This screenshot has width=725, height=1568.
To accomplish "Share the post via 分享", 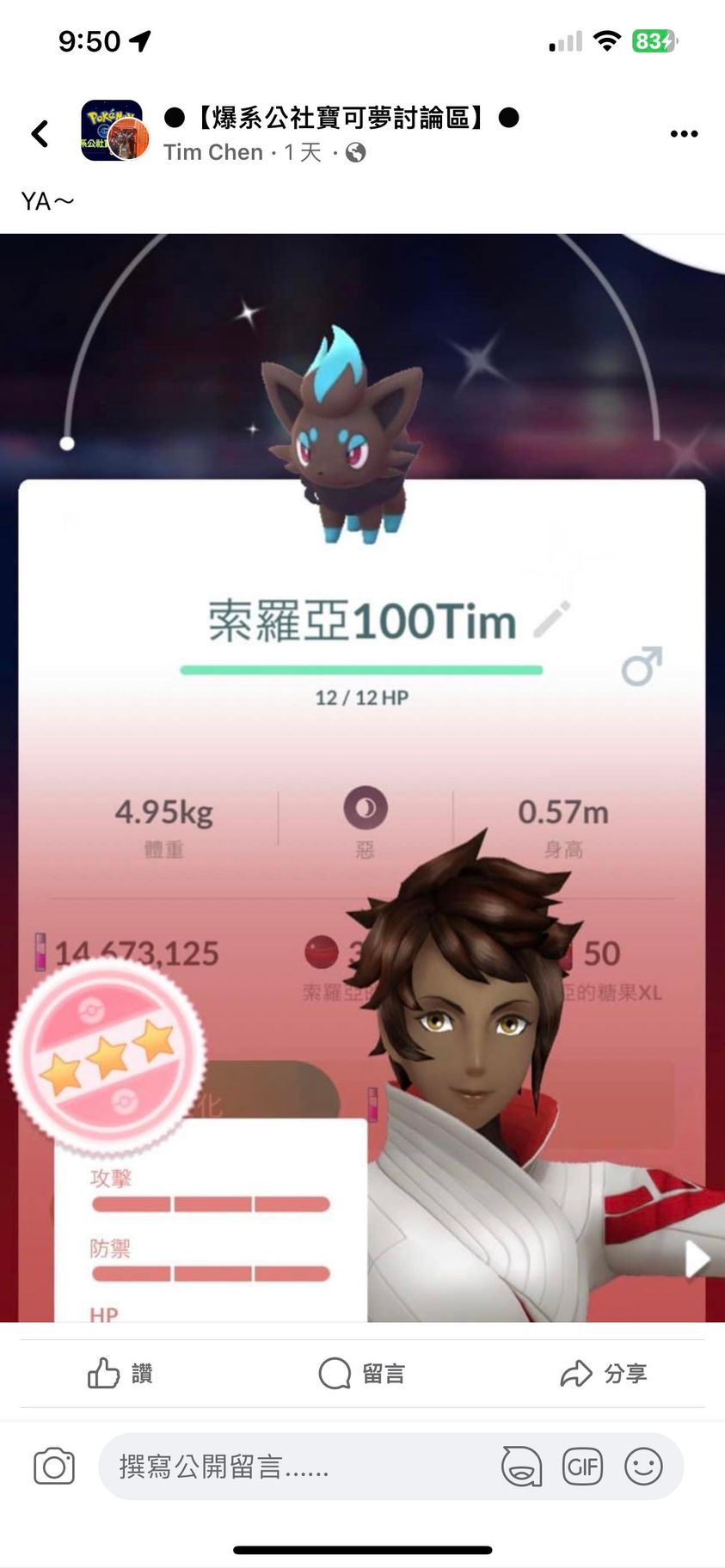I will pyautogui.click(x=604, y=1373).
